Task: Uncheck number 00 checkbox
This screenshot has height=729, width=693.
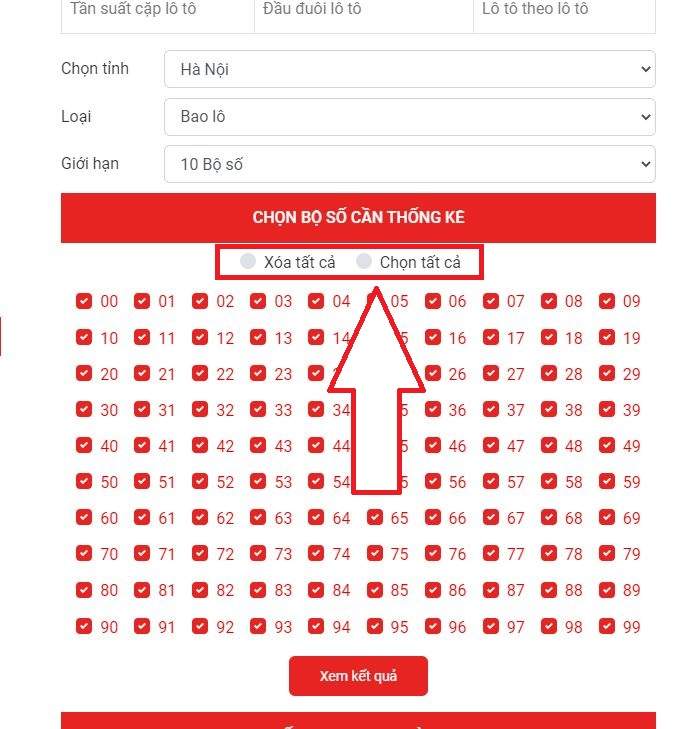Action: click(84, 301)
